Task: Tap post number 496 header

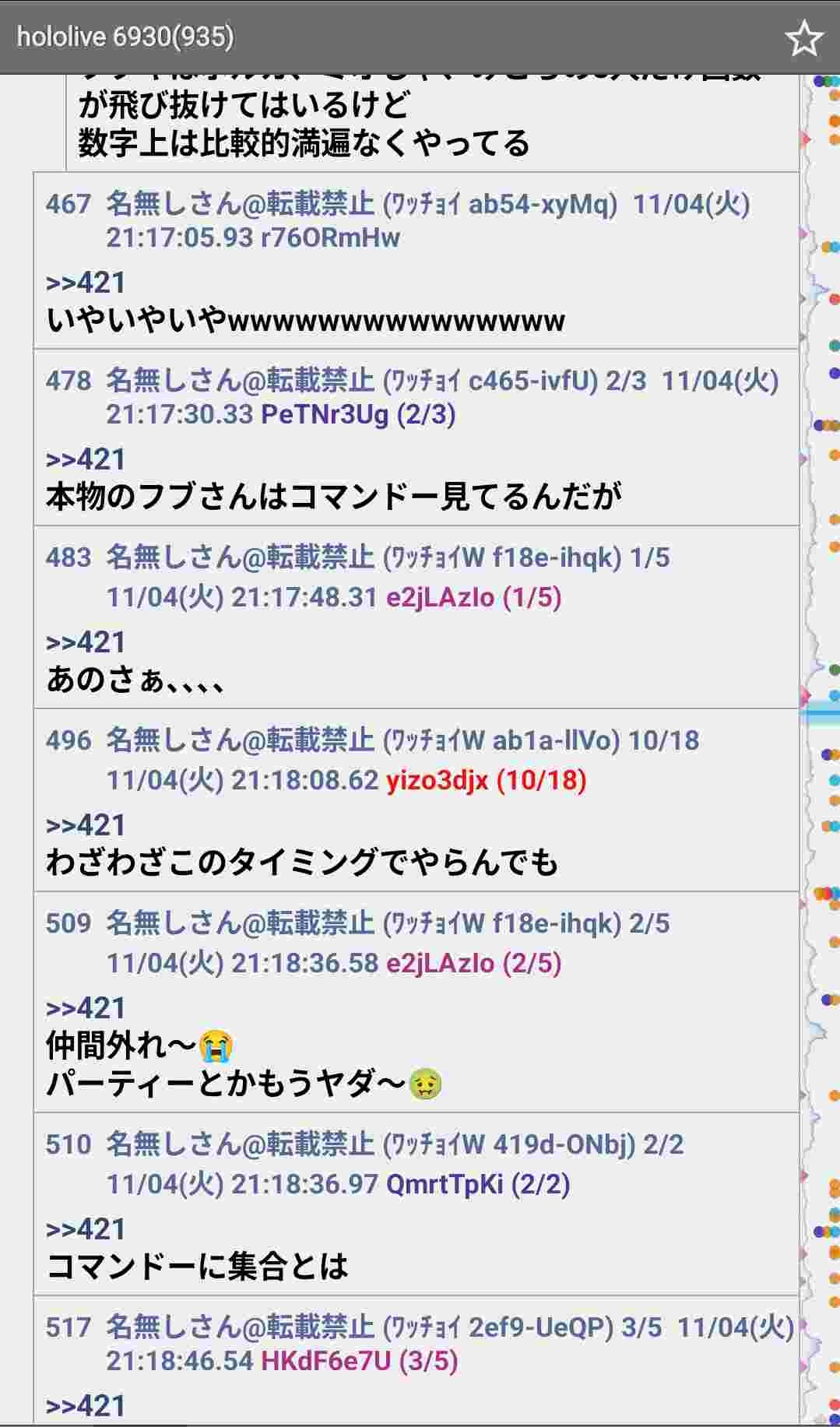Action: 68,740
